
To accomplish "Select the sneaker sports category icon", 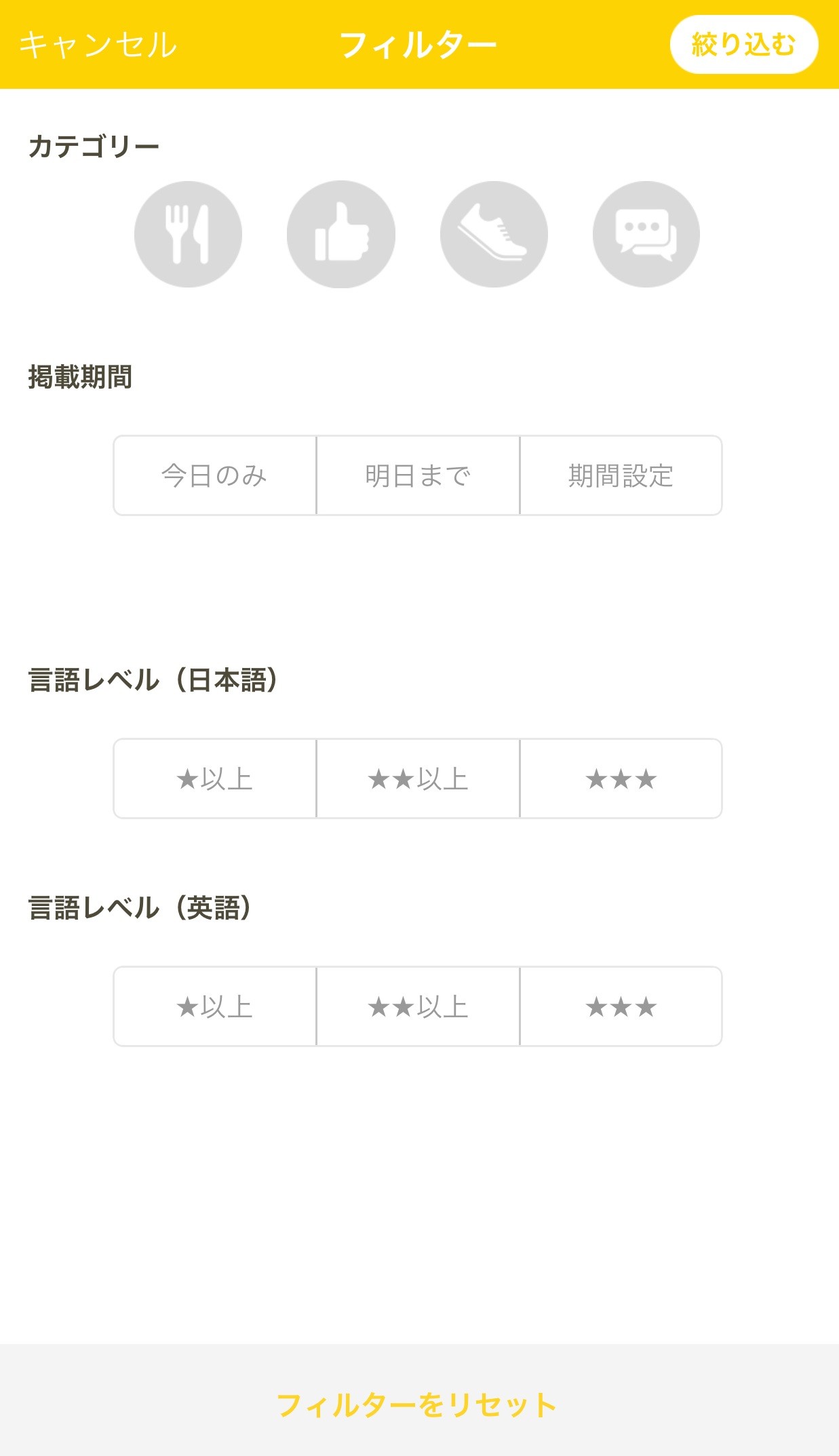I will coord(494,234).
